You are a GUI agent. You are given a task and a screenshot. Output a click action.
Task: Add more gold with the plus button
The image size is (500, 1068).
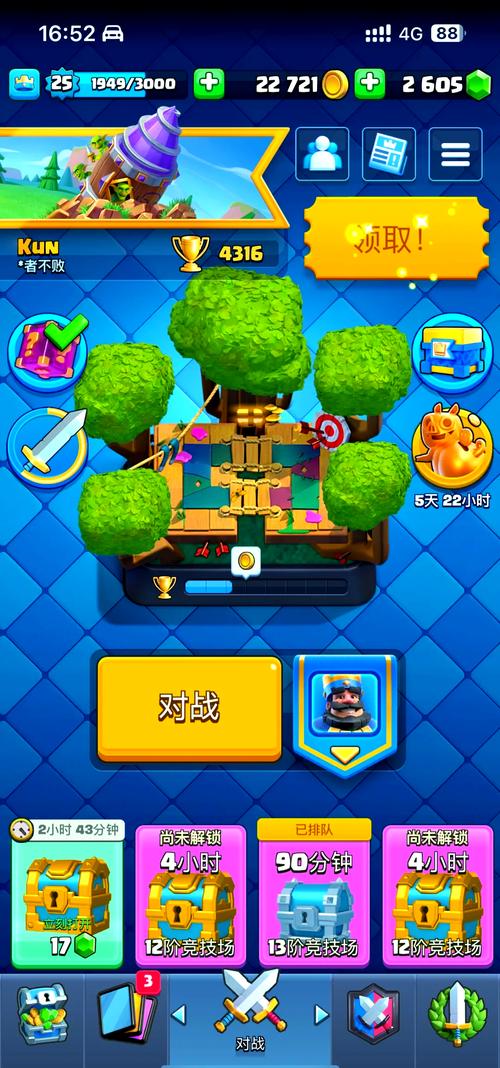tap(209, 84)
